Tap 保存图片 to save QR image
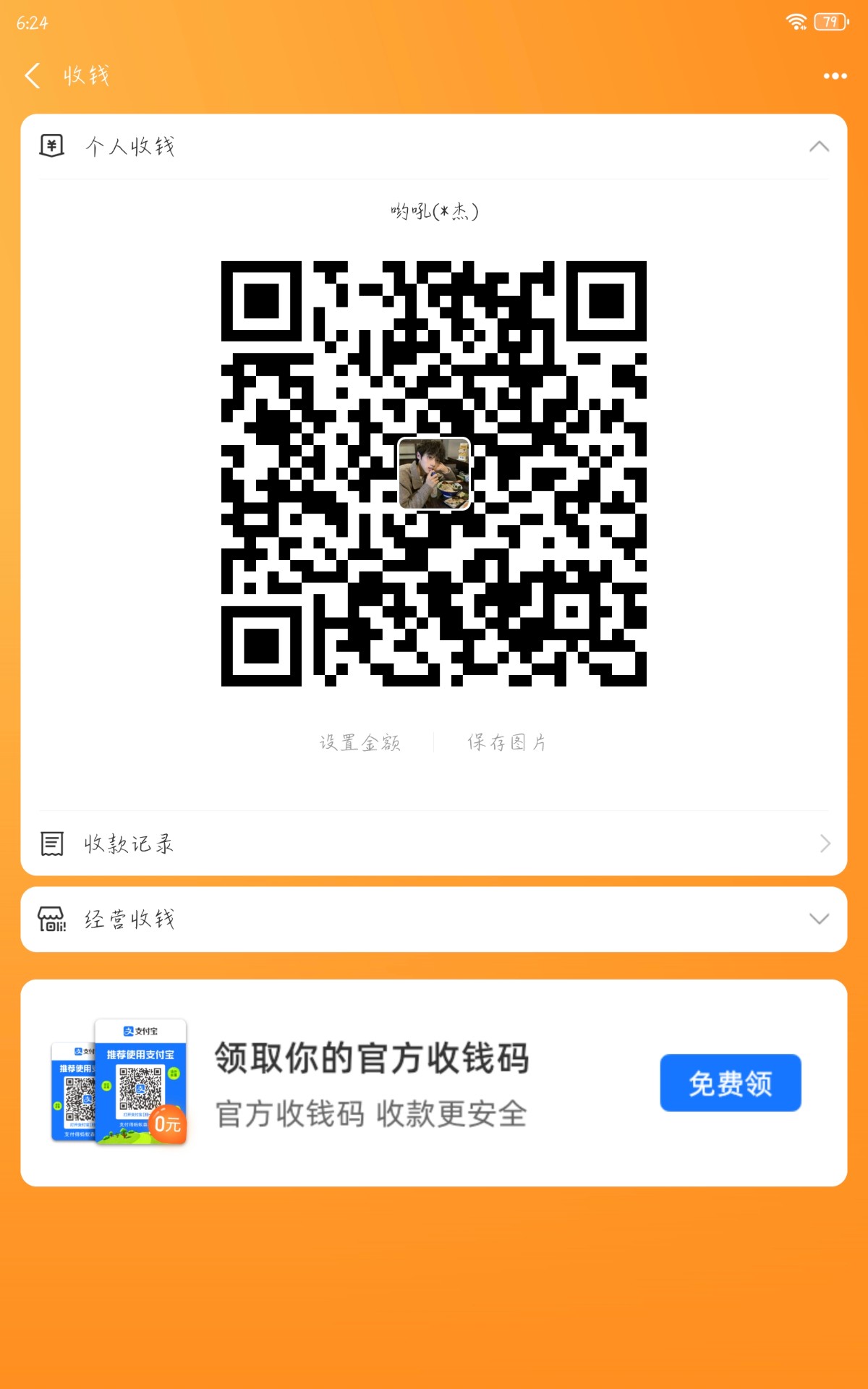This screenshot has width=868, height=1389. point(507,742)
